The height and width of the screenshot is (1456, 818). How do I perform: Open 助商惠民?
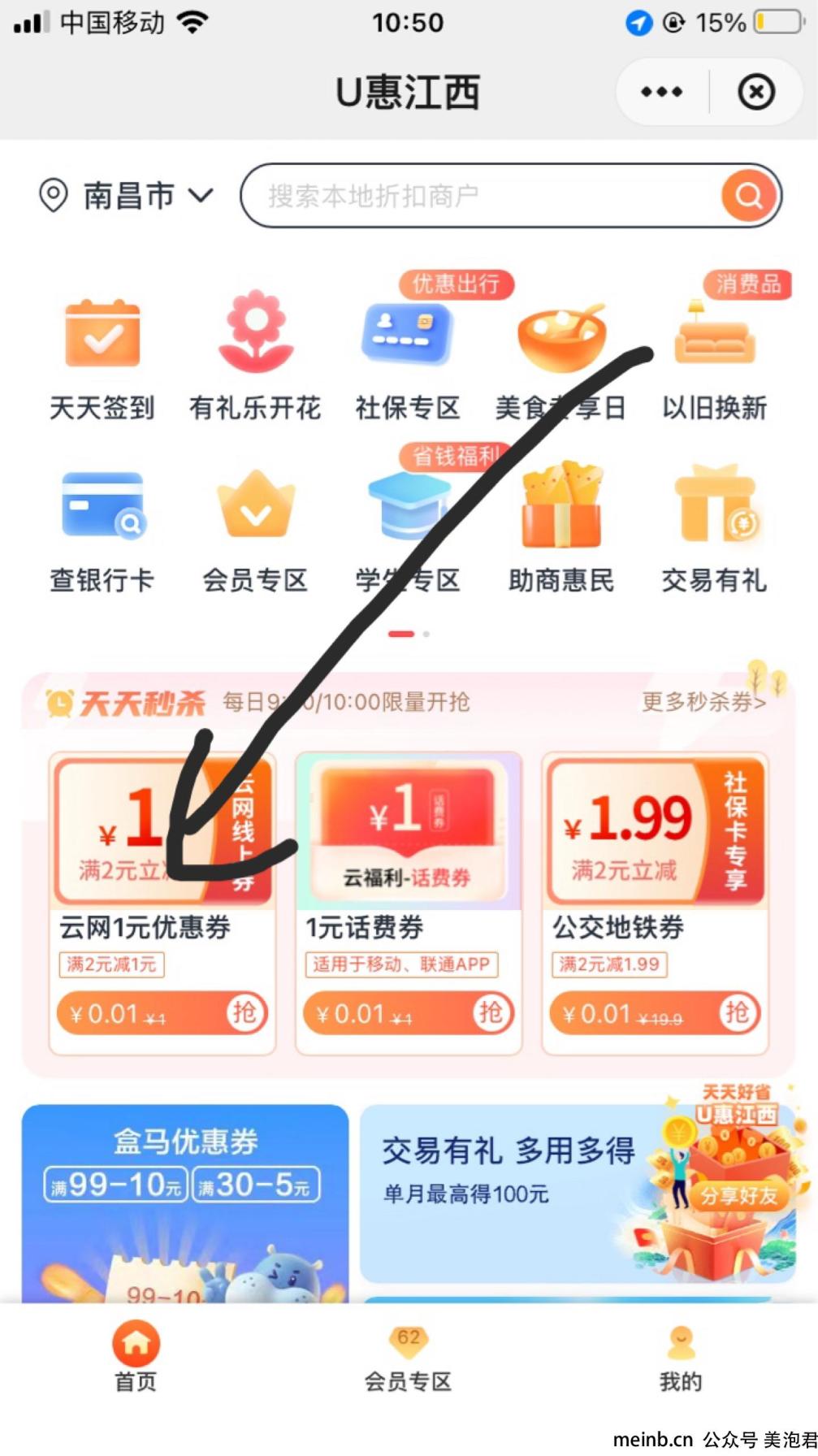(561, 531)
